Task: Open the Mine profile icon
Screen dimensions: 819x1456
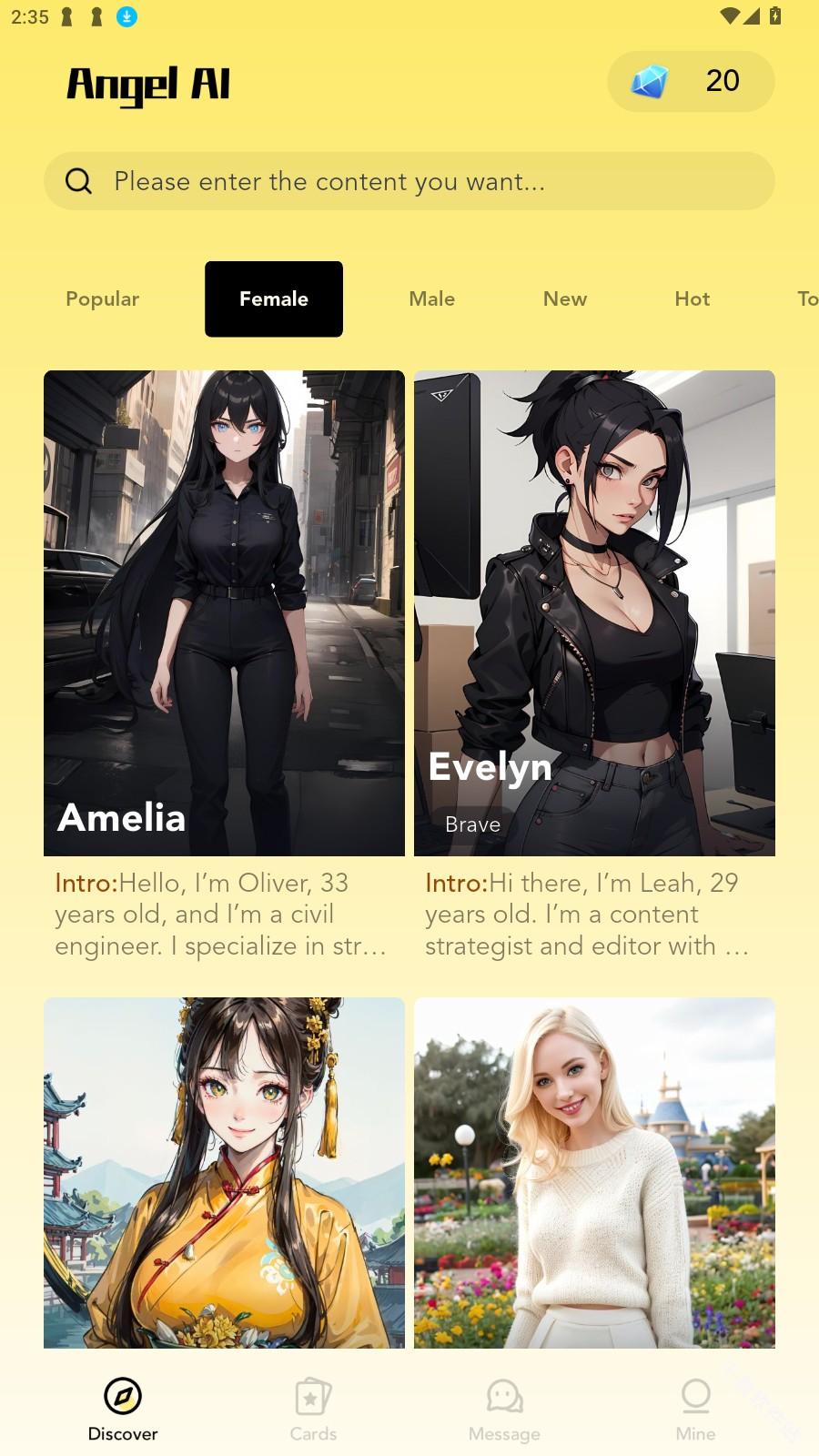Action: pos(695,1395)
